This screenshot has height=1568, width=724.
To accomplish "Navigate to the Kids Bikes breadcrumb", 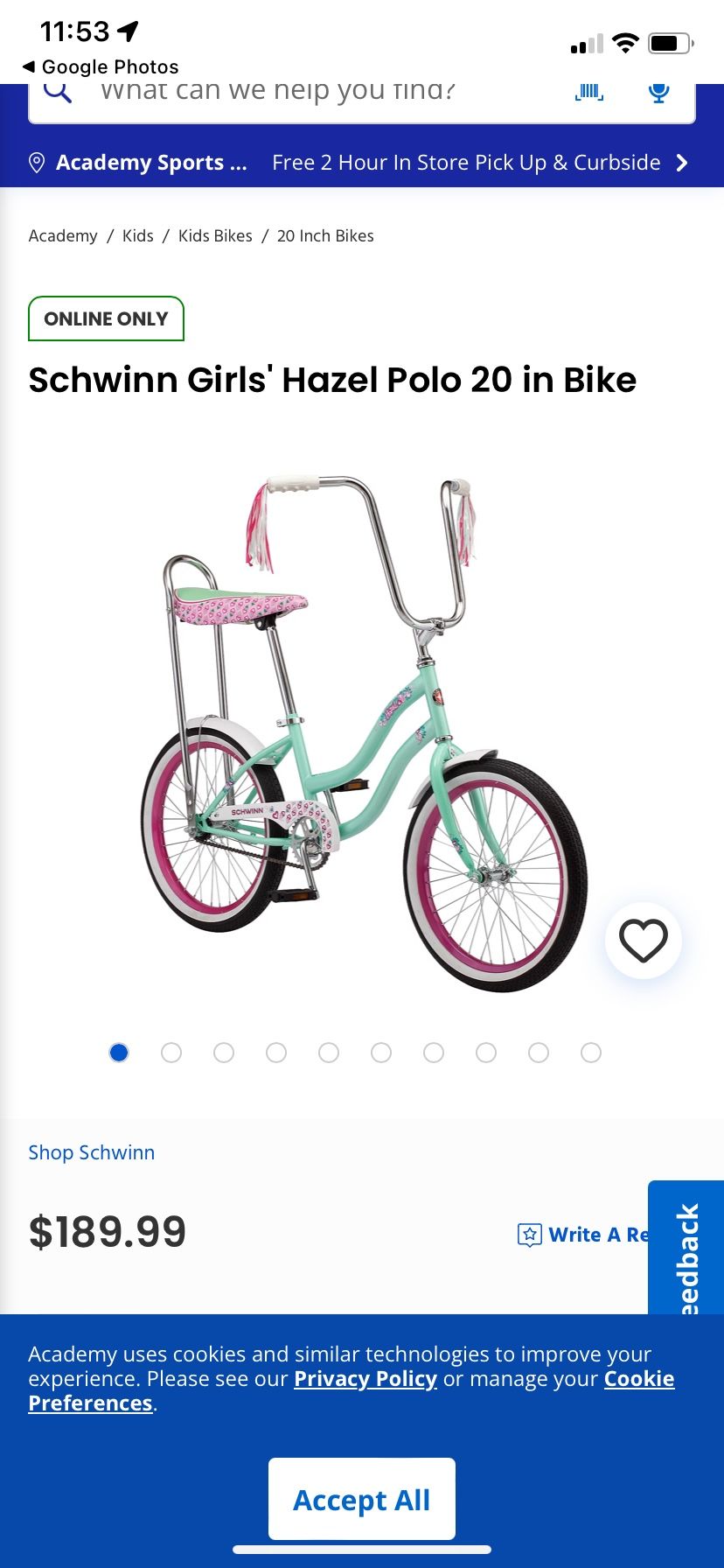I will click(x=214, y=235).
